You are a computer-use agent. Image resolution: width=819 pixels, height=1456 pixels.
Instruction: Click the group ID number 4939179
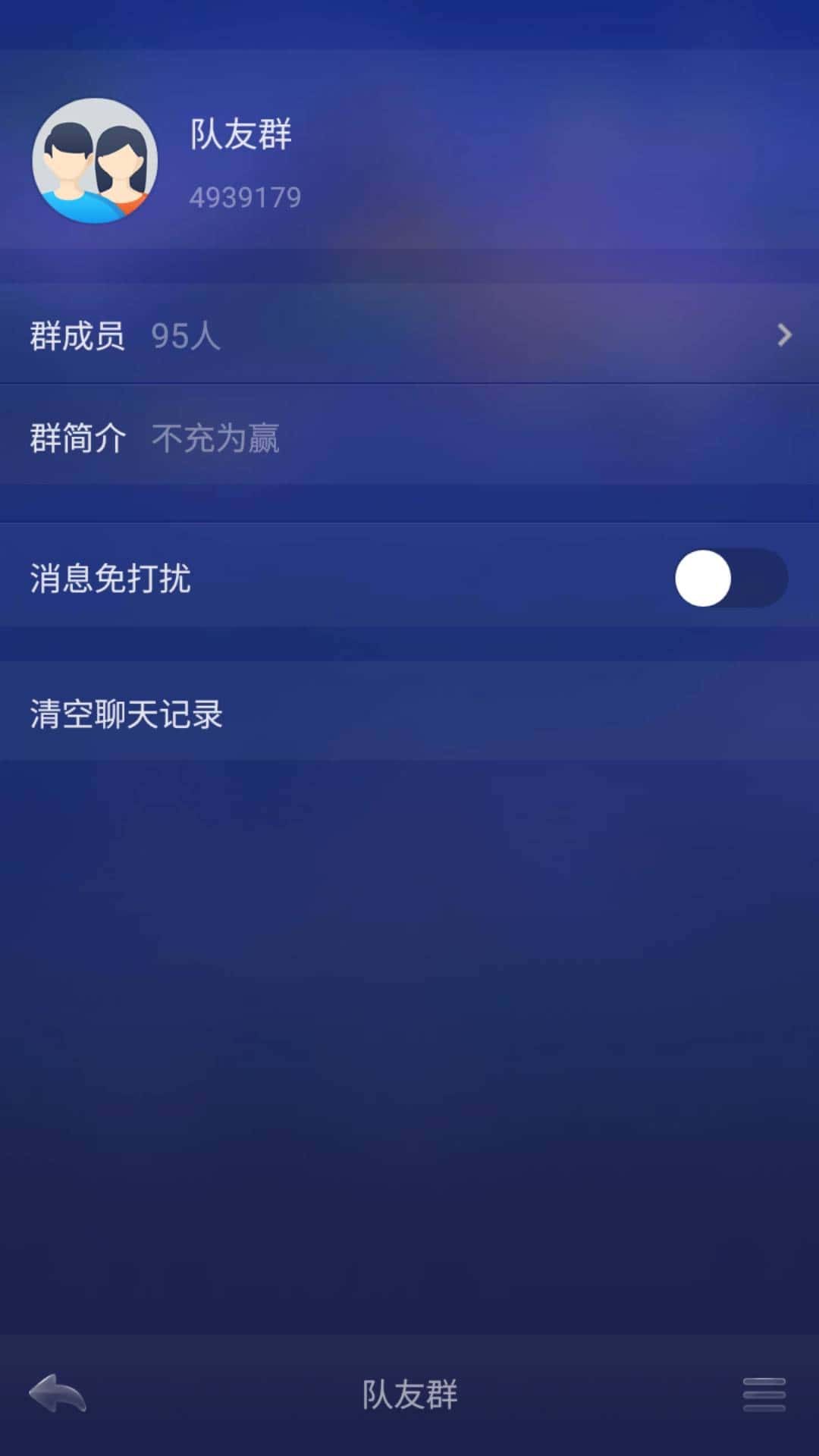tap(244, 196)
